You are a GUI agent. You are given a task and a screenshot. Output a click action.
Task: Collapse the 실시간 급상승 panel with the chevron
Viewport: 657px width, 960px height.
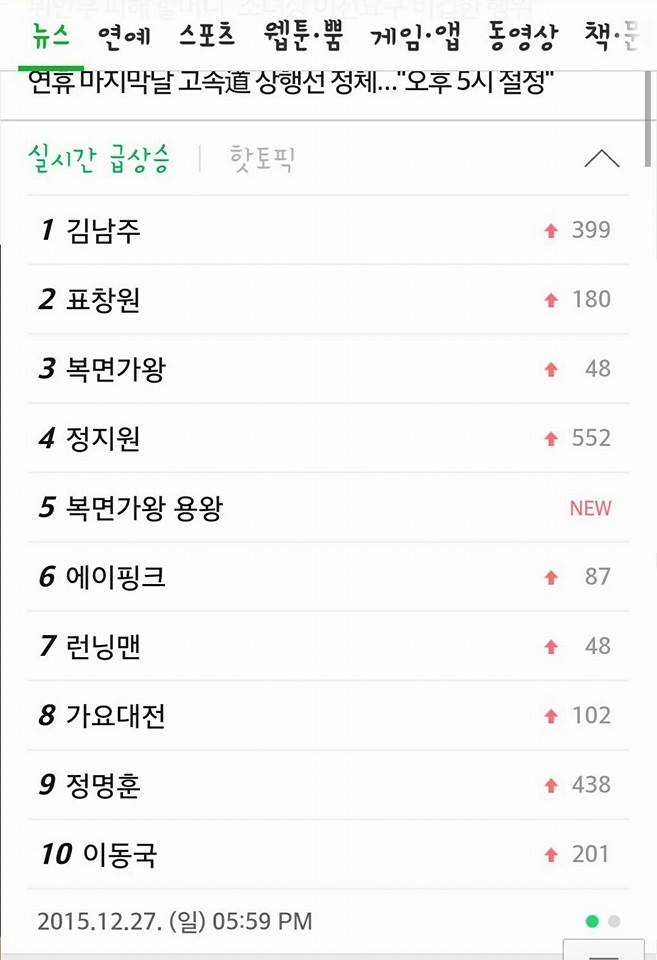600,159
